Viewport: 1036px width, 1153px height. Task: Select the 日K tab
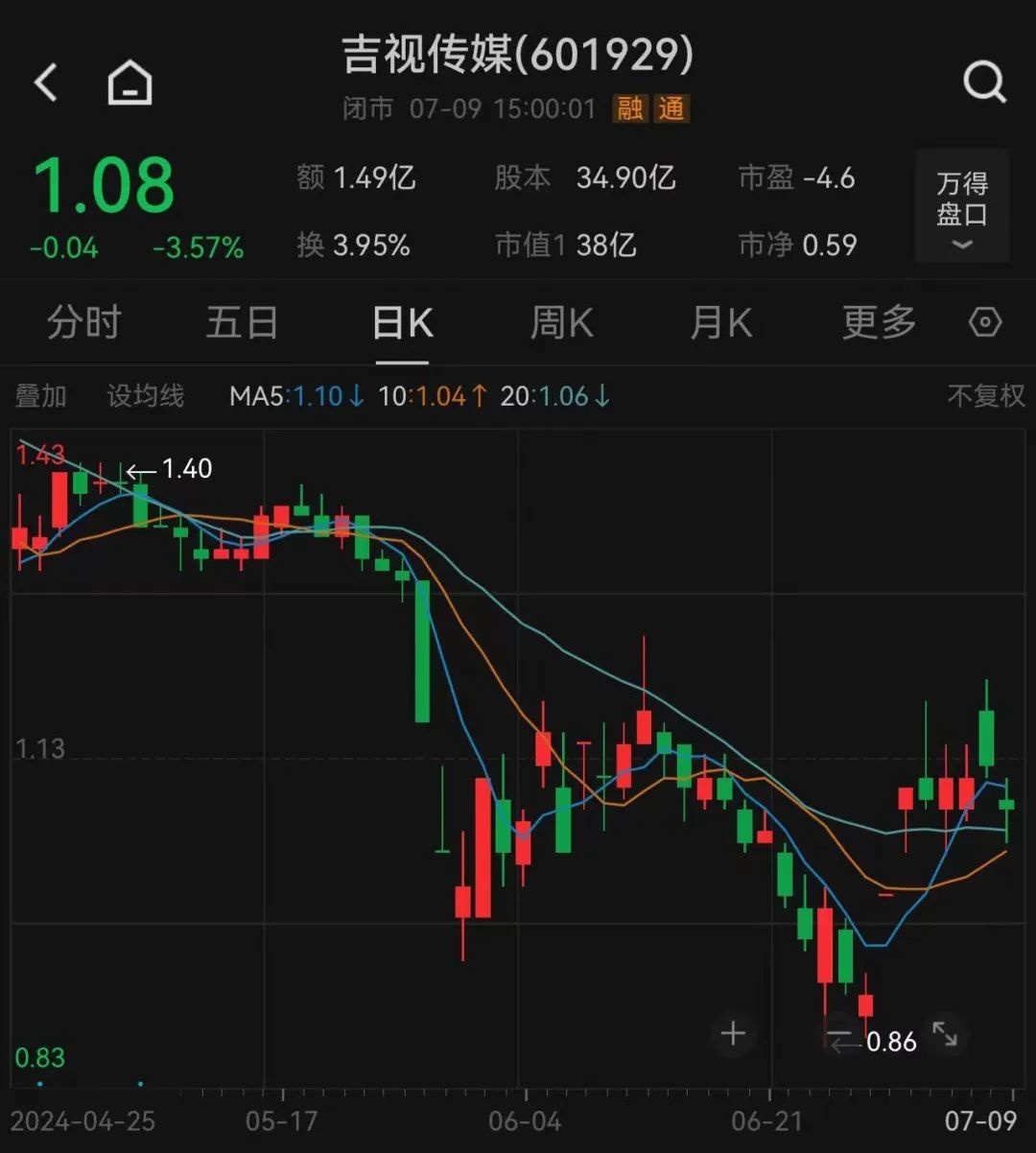(402, 323)
